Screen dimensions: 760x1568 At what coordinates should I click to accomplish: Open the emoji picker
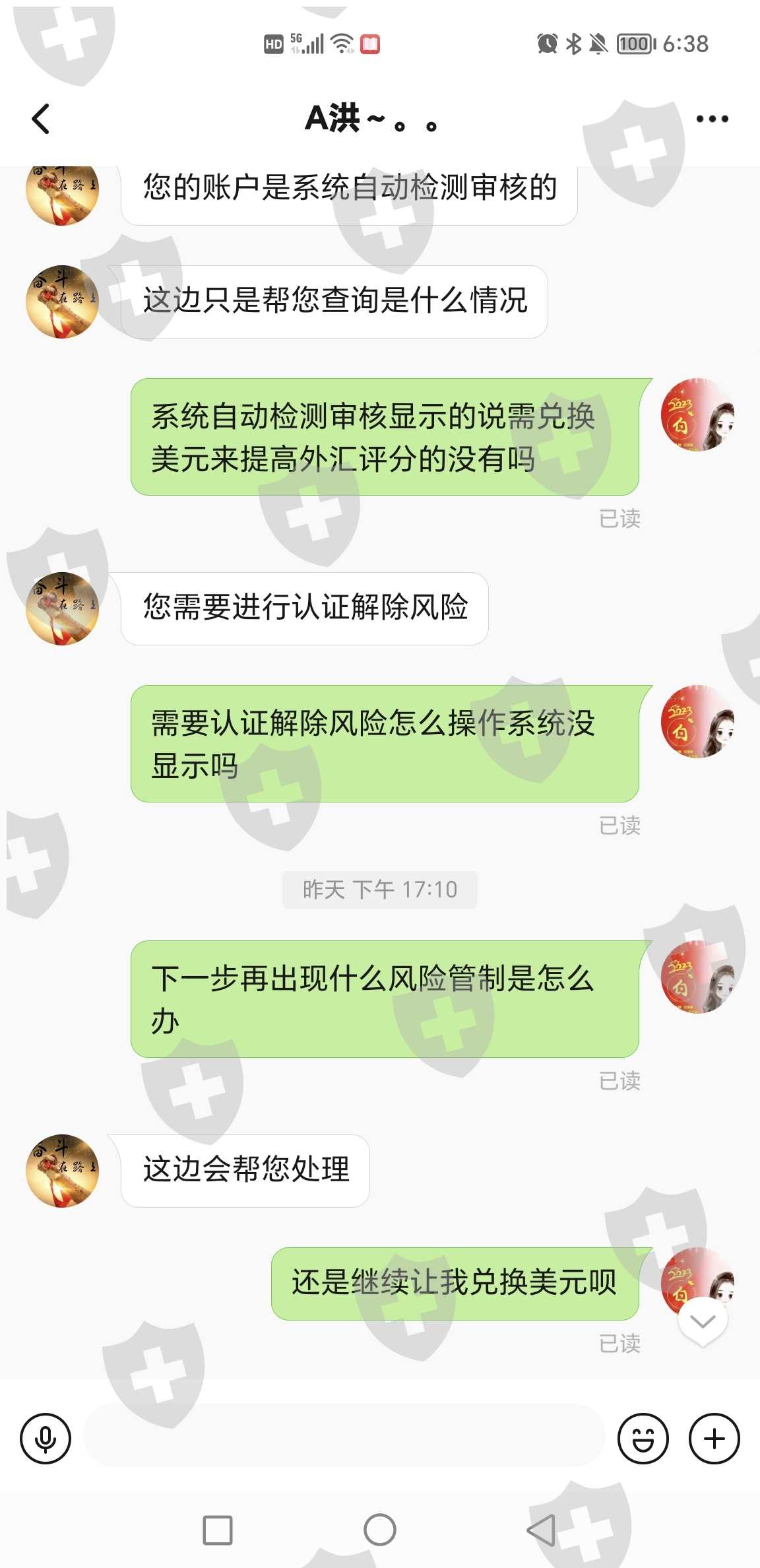point(643,1438)
